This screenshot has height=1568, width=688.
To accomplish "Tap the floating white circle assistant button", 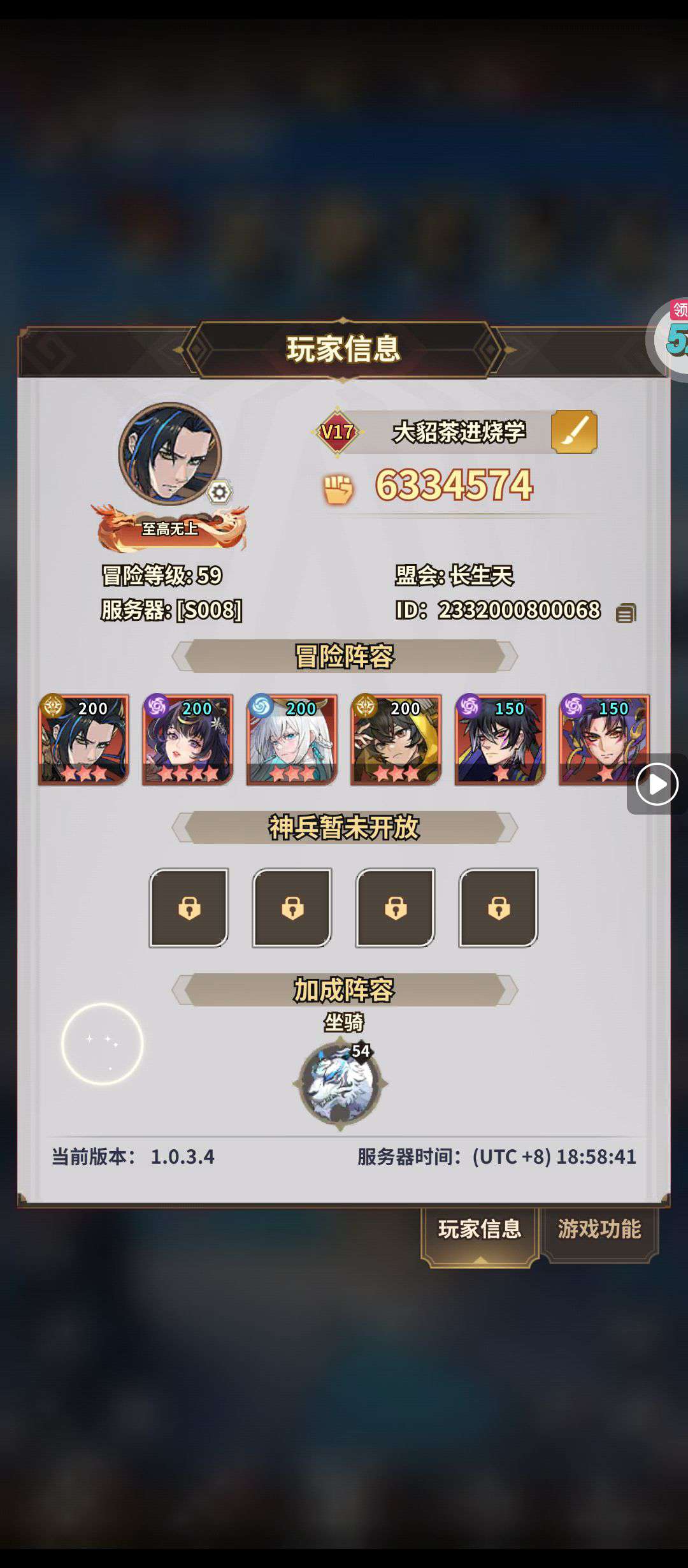I will click(x=103, y=1044).
